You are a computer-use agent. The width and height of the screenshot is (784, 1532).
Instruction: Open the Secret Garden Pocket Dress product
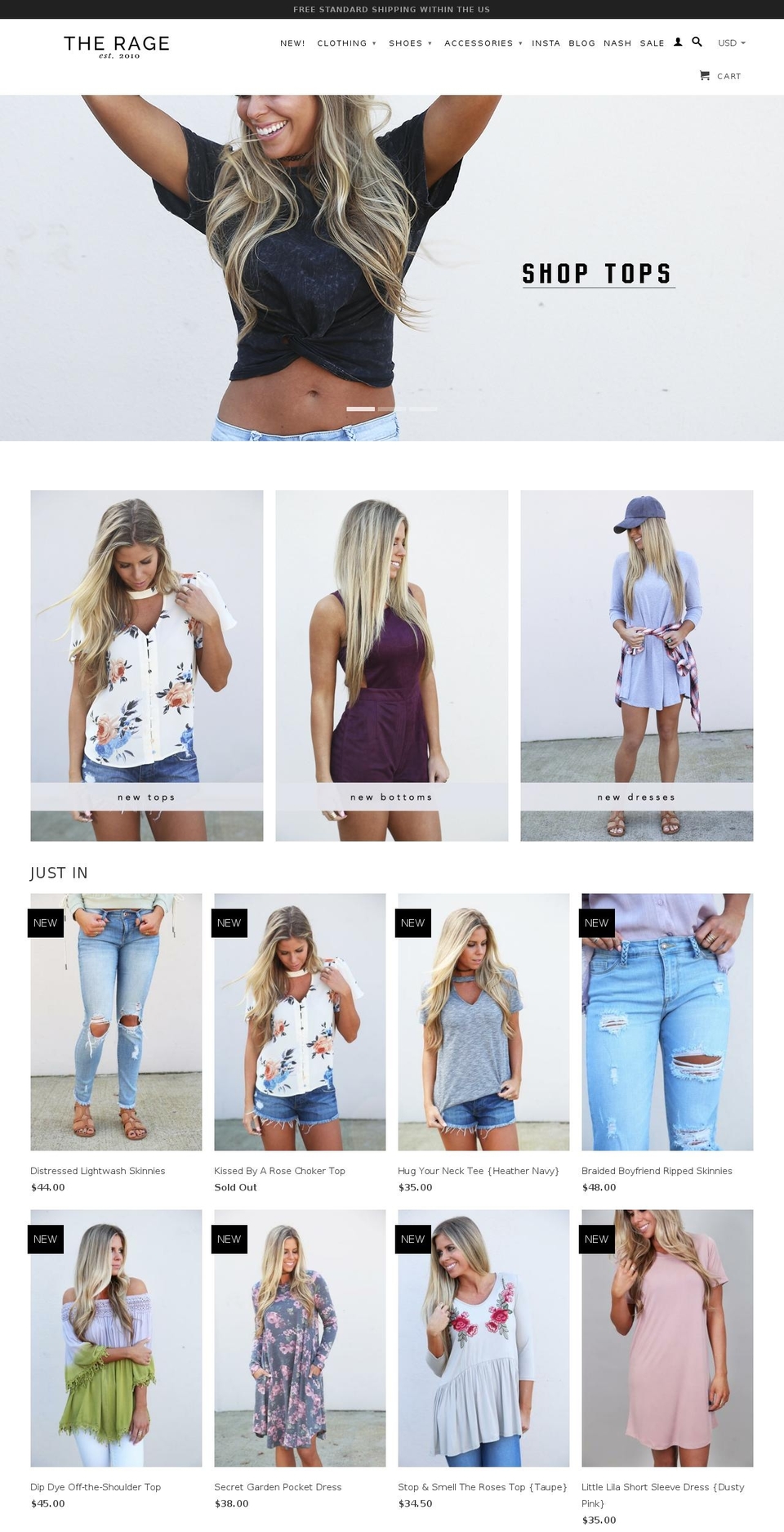tap(299, 1340)
